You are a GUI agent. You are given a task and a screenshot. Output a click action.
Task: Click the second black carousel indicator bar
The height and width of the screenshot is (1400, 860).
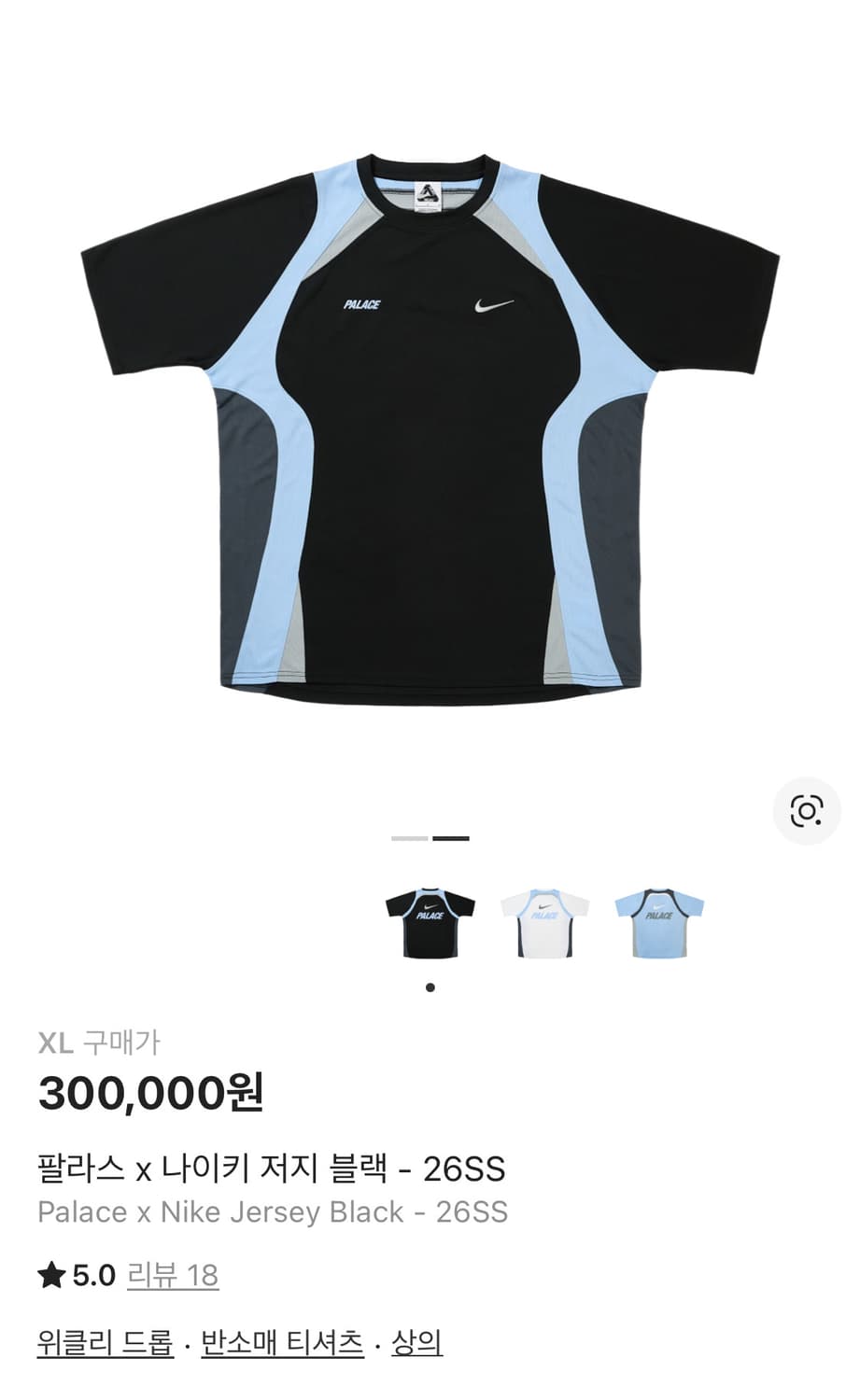pos(449,837)
